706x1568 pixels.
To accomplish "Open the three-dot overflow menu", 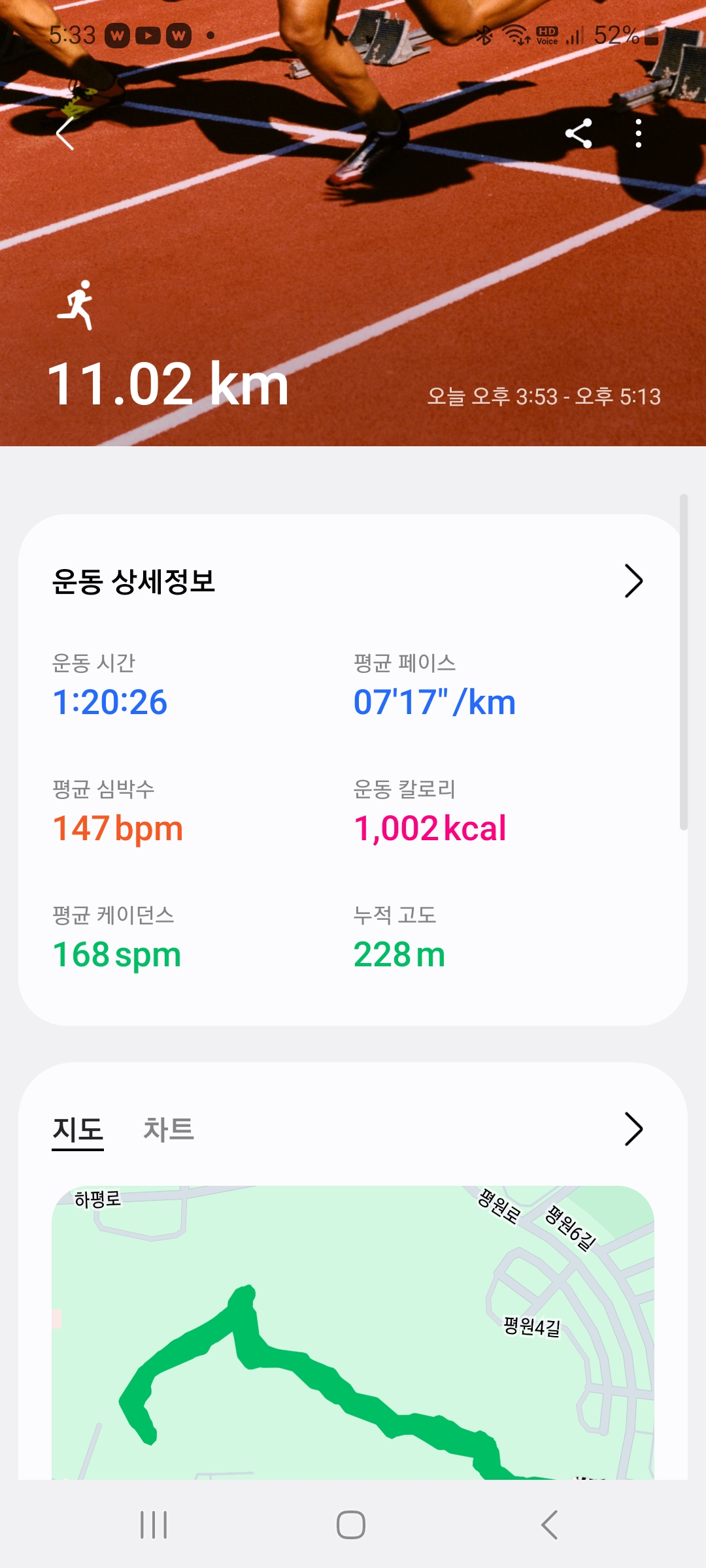I will coord(639,134).
